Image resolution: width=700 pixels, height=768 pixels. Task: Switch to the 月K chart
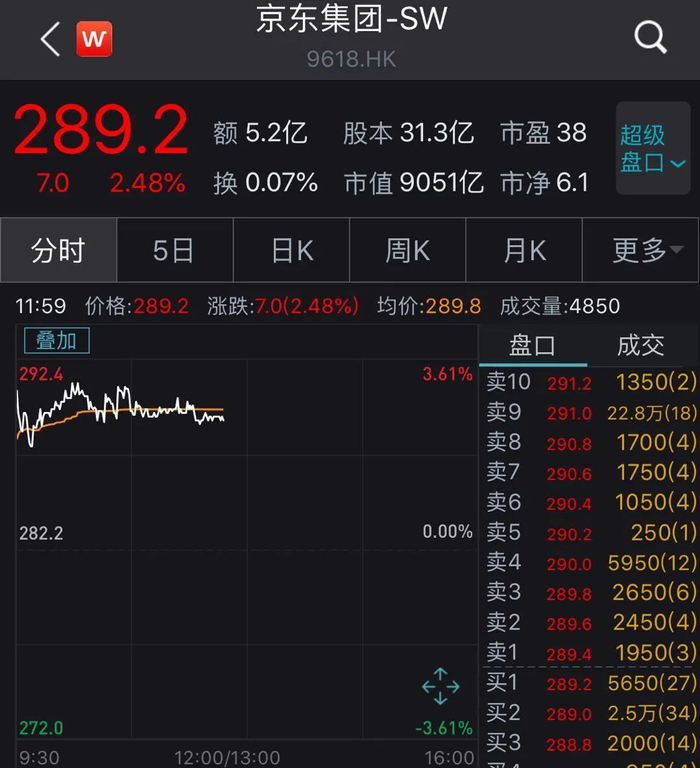click(525, 250)
